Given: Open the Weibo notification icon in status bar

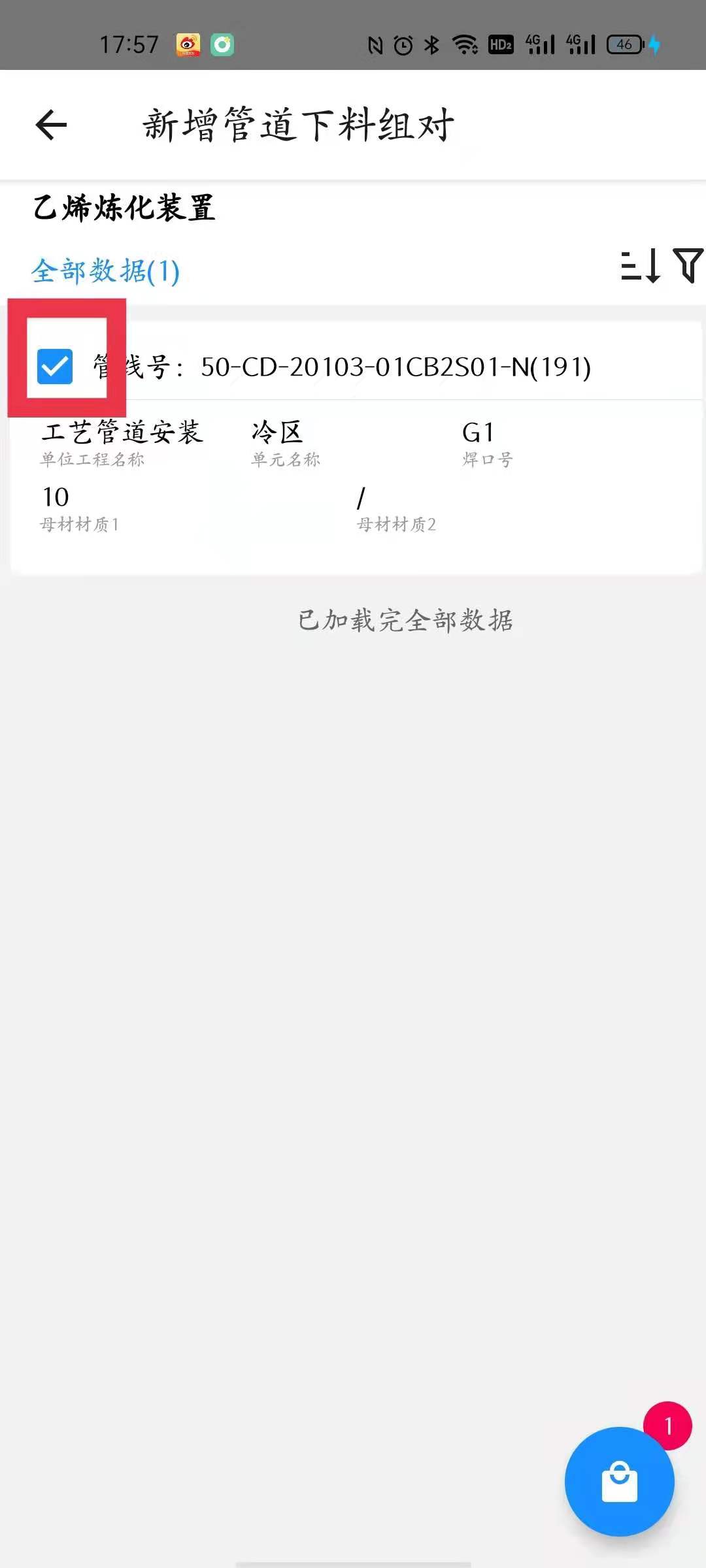Looking at the screenshot, I should (x=188, y=44).
